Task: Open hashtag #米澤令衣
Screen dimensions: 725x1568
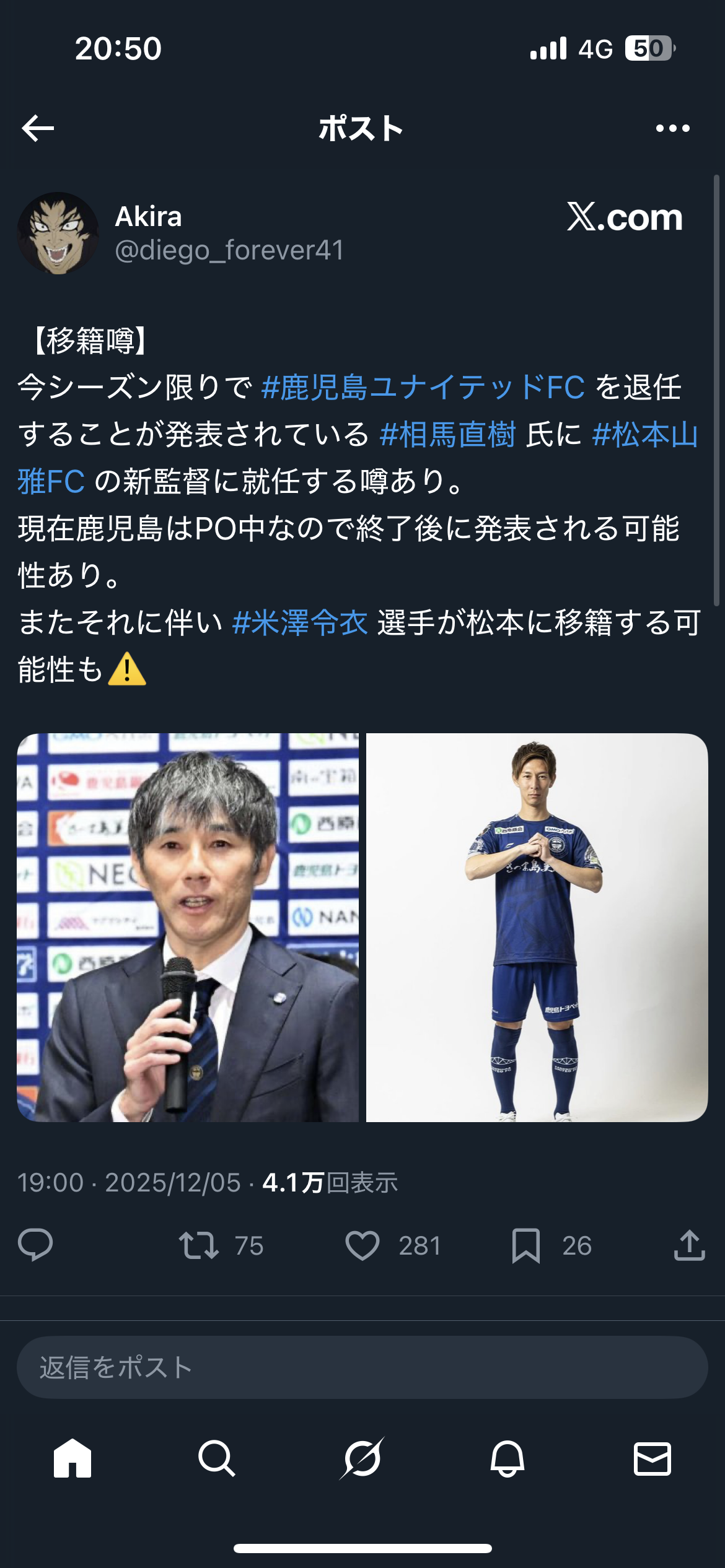Action: tap(300, 623)
